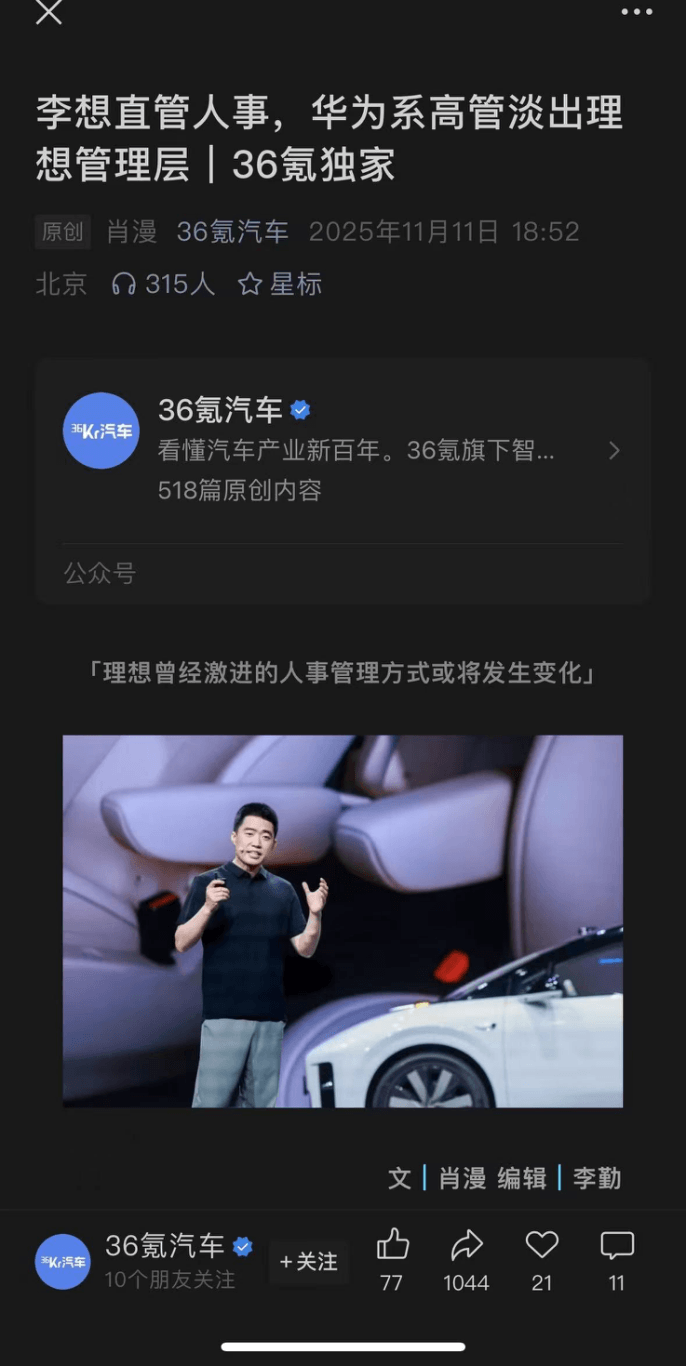This screenshot has height=1366, width=686.
Task: Follow 36氪汽车 with the +关注 button
Action: pos(309,1262)
